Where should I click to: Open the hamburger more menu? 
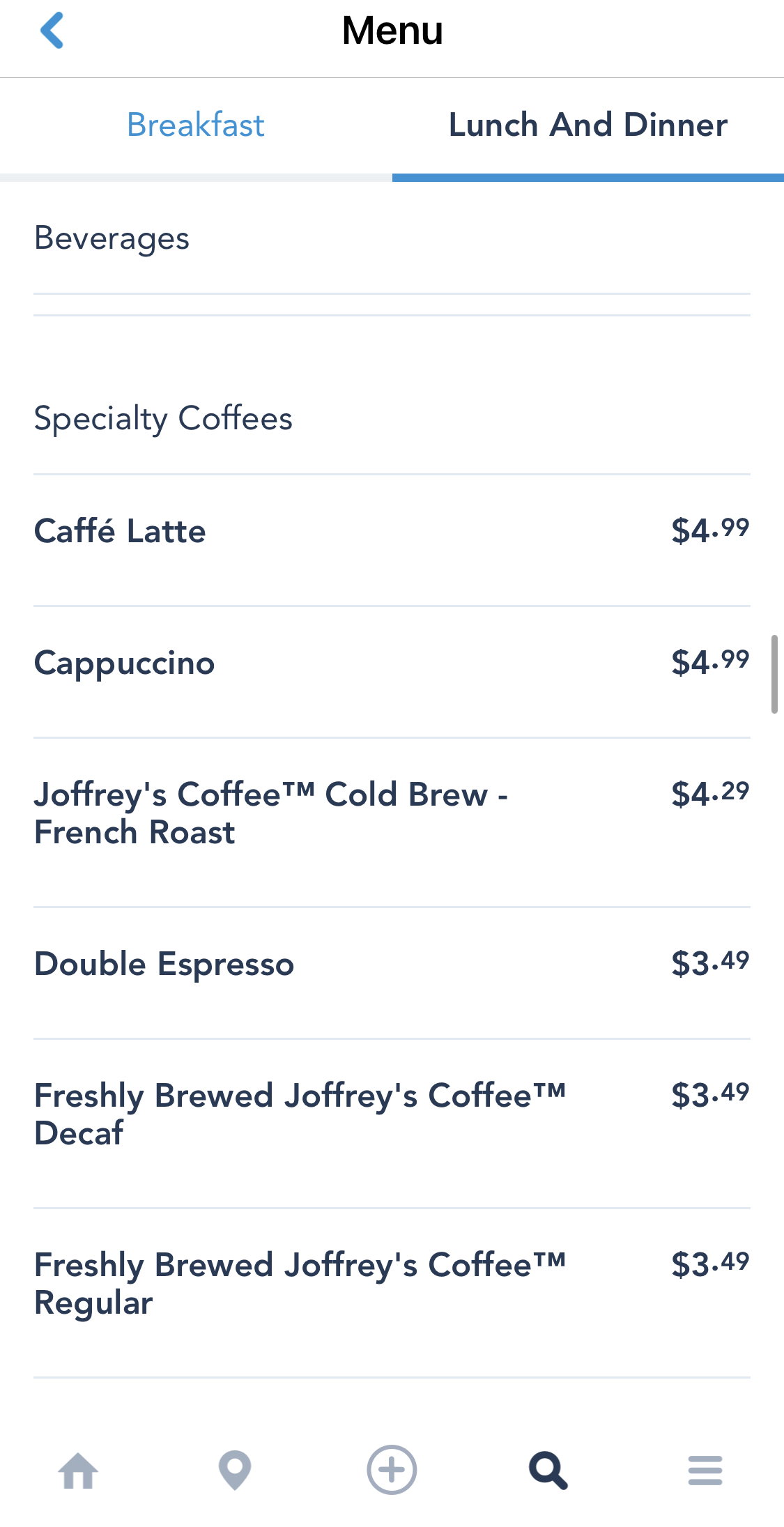pos(705,1471)
